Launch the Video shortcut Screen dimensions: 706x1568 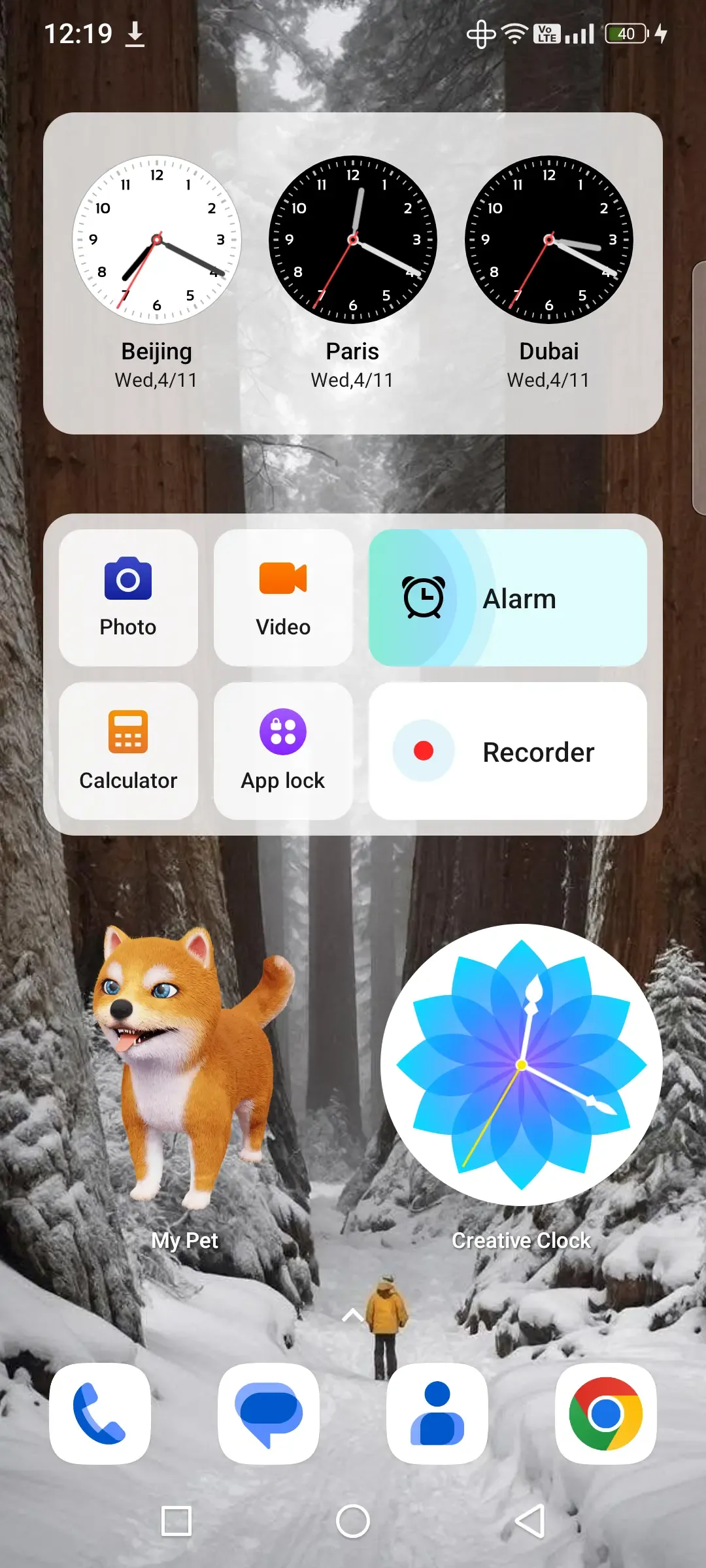[x=283, y=597]
